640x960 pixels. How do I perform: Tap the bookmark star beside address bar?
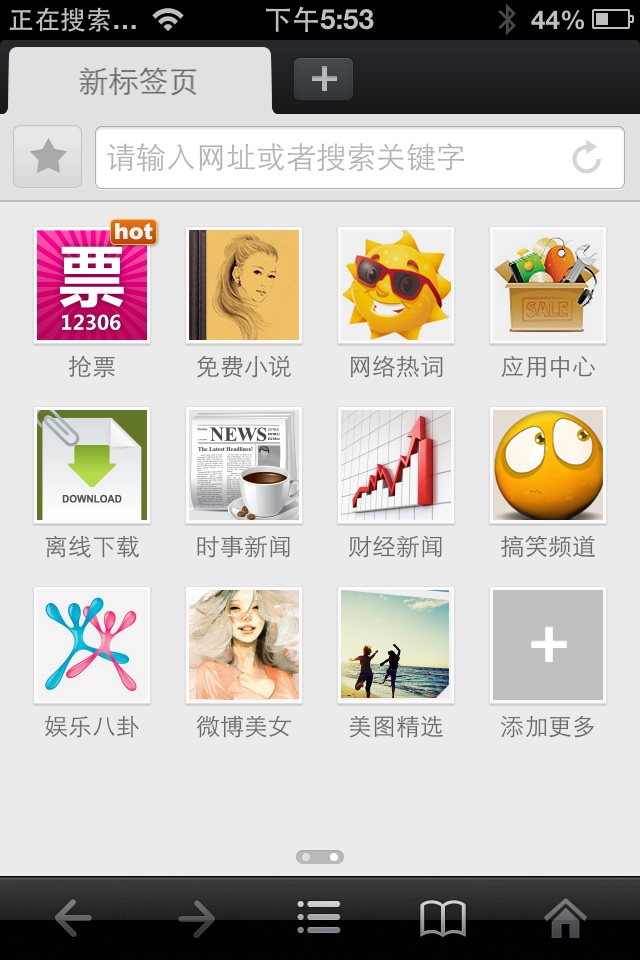click(48, 157)
